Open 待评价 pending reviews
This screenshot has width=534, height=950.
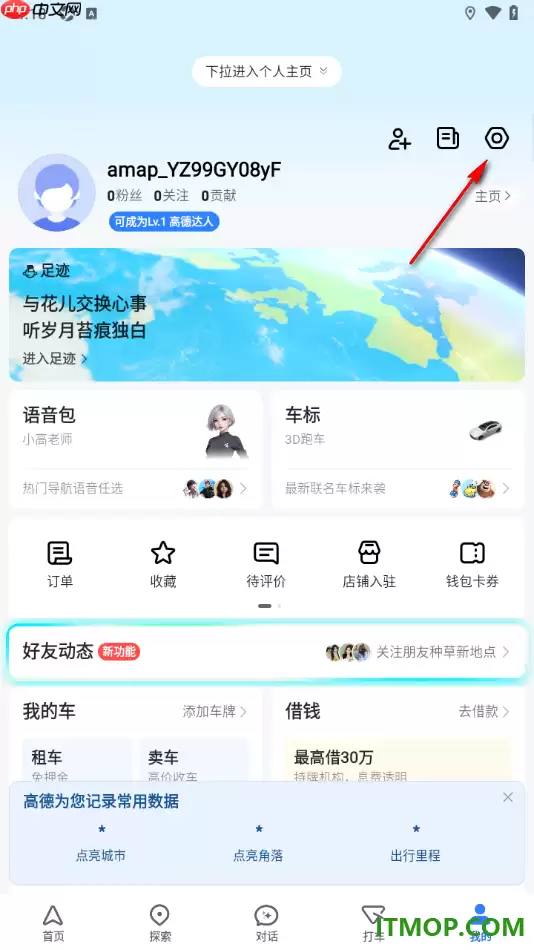coord(266,565)
